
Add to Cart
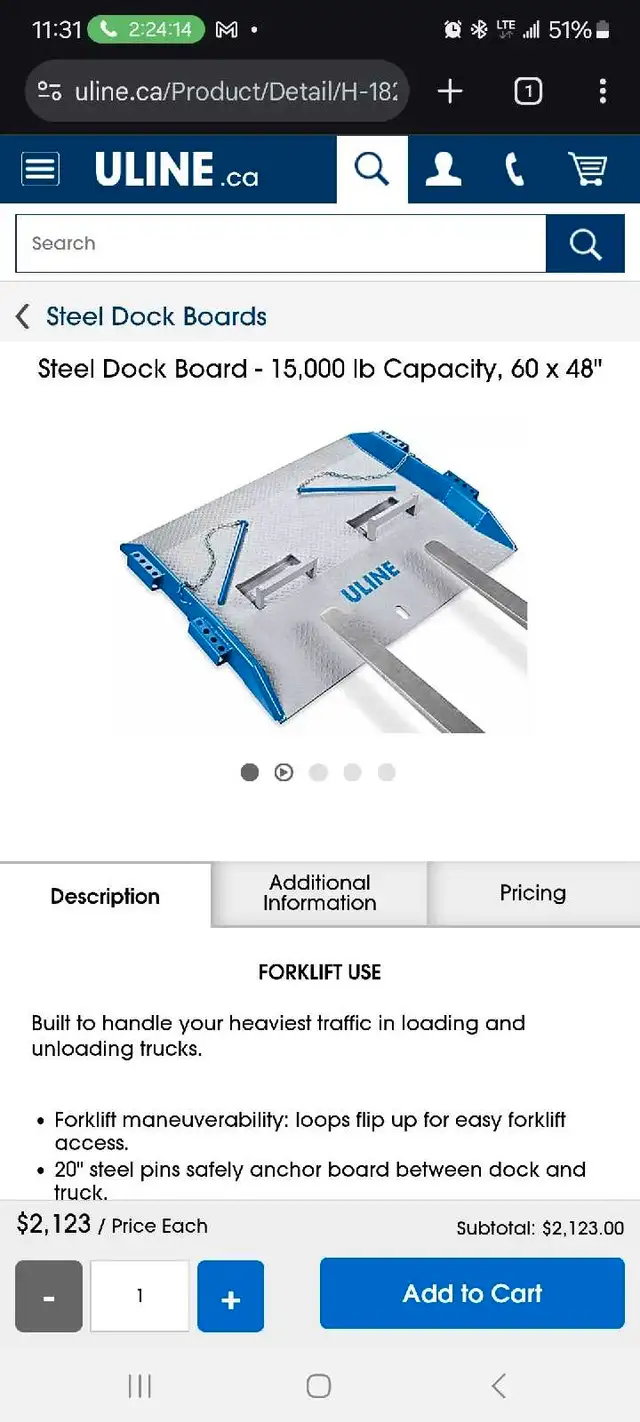click(472, 1293)
